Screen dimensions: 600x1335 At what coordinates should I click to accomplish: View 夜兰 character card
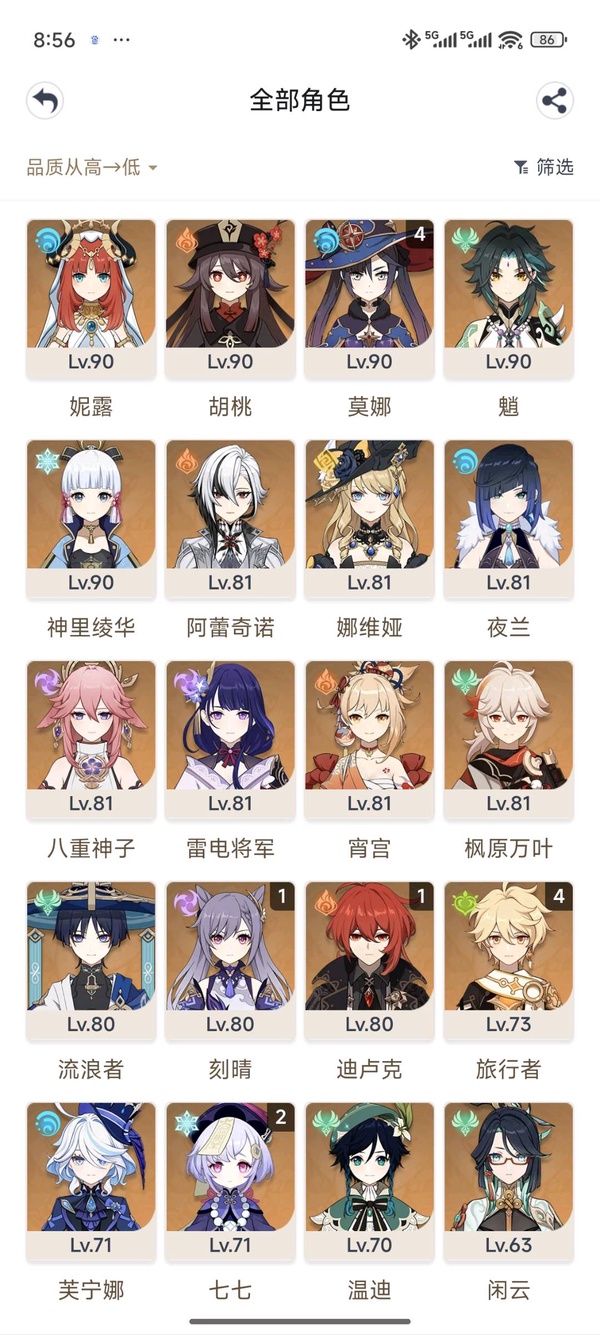(x=508, y=519)
